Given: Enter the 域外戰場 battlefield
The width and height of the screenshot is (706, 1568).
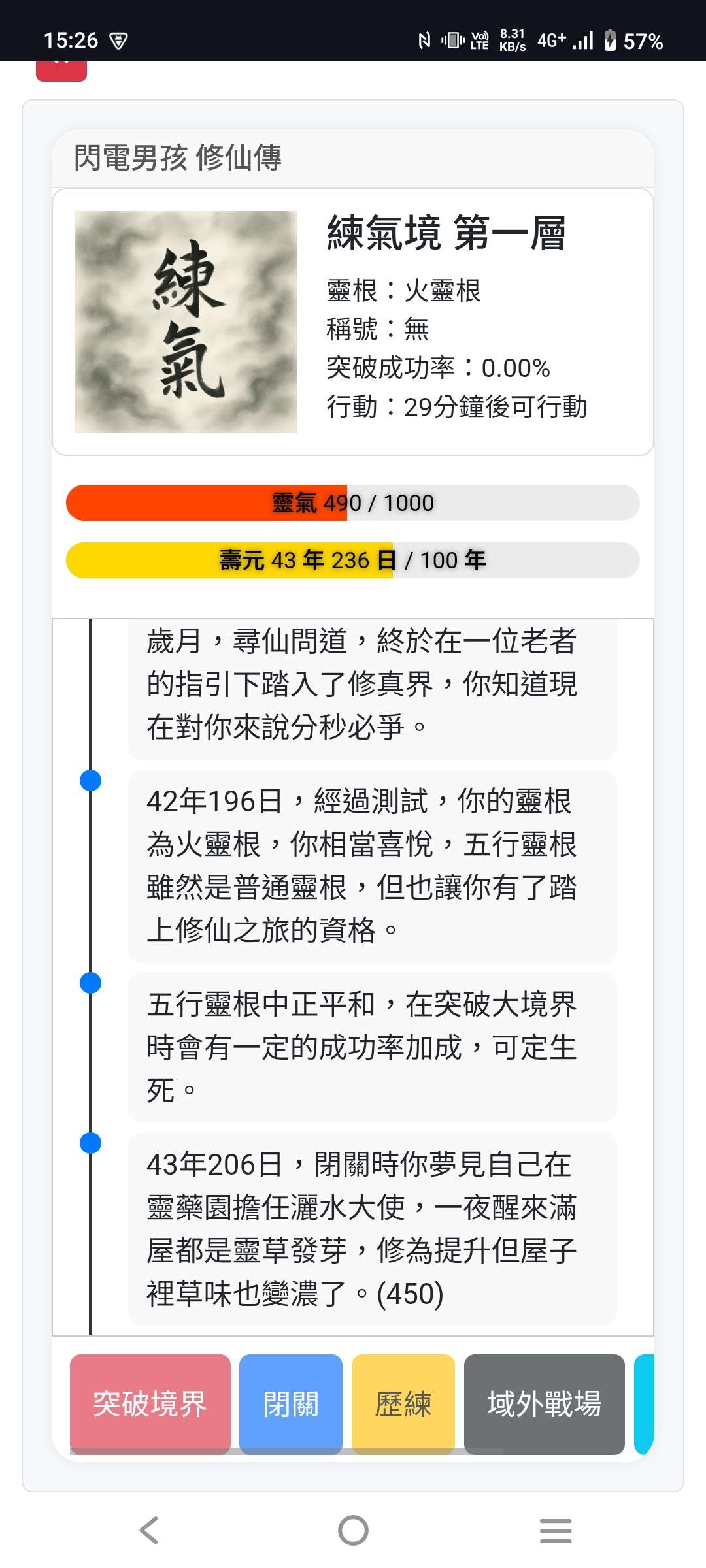Looking at the screenshot, I should (544, 1403).
